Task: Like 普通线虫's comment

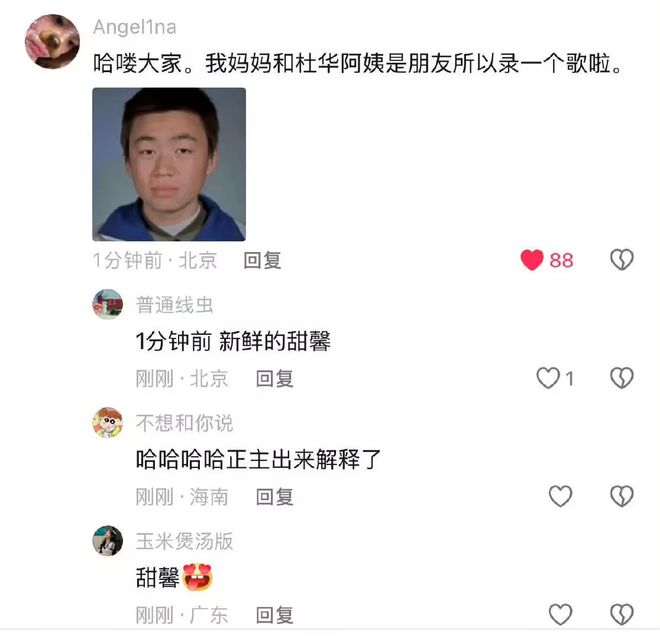Action: point(548,378)
